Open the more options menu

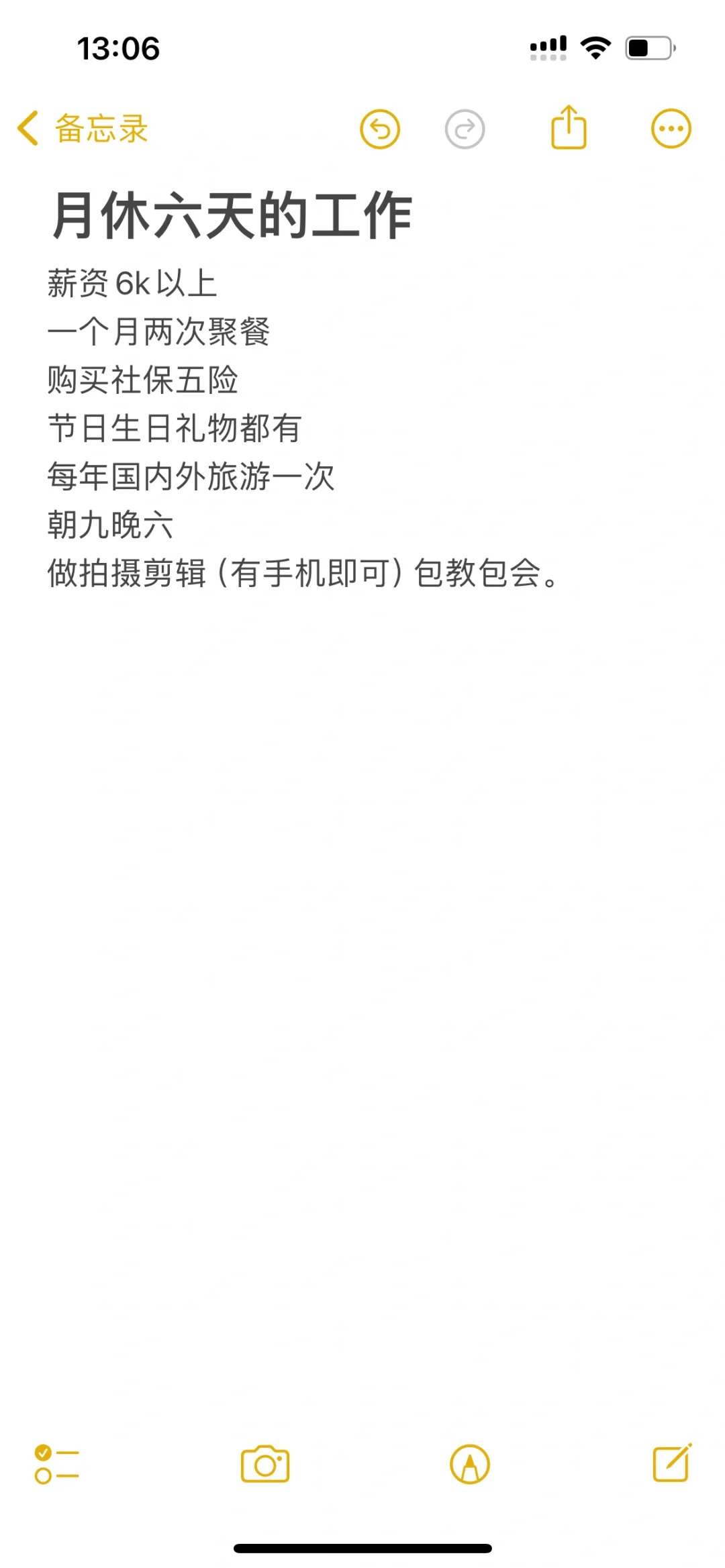click(x=671, y=128)
